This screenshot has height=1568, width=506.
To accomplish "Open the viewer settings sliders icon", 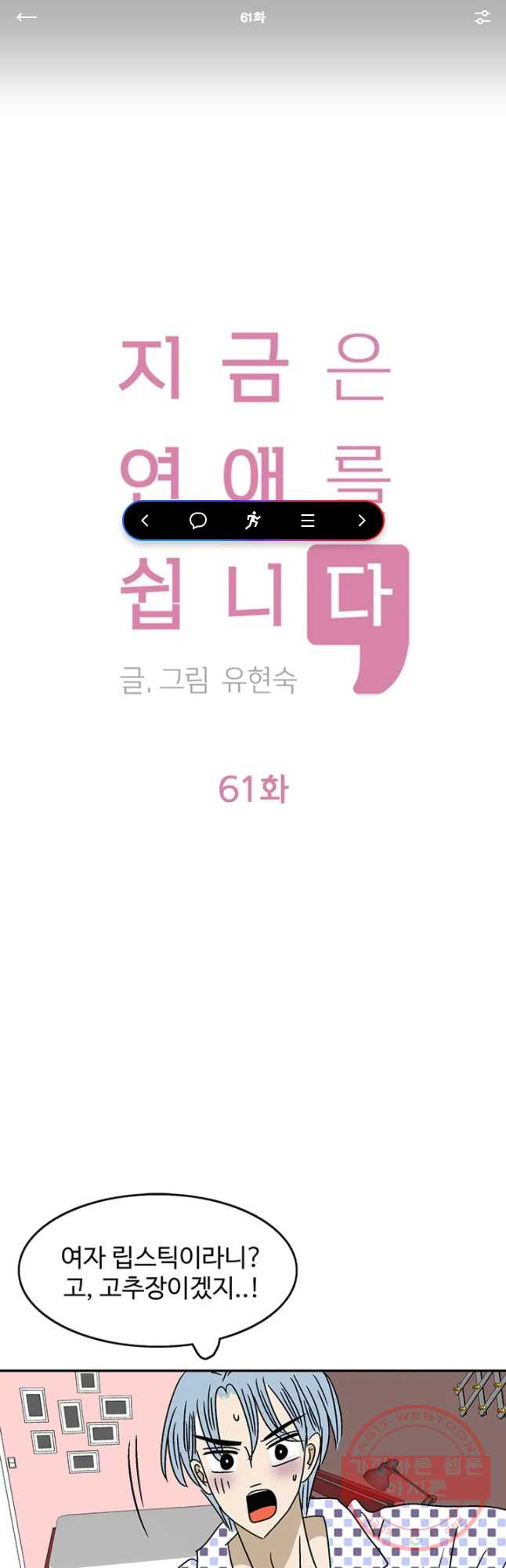I will [482, 17].
